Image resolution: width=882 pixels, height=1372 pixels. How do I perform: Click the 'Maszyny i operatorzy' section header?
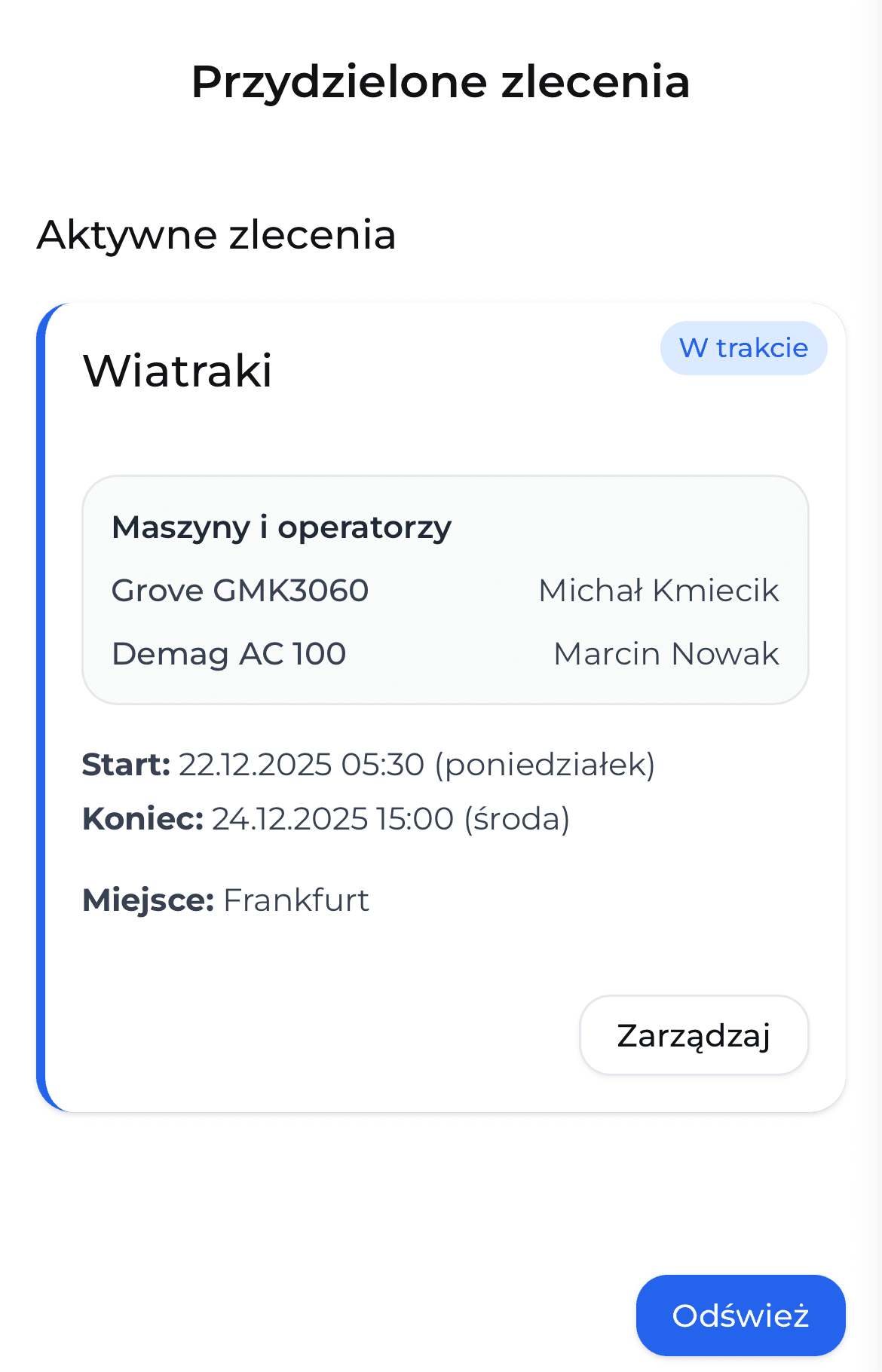282,527
